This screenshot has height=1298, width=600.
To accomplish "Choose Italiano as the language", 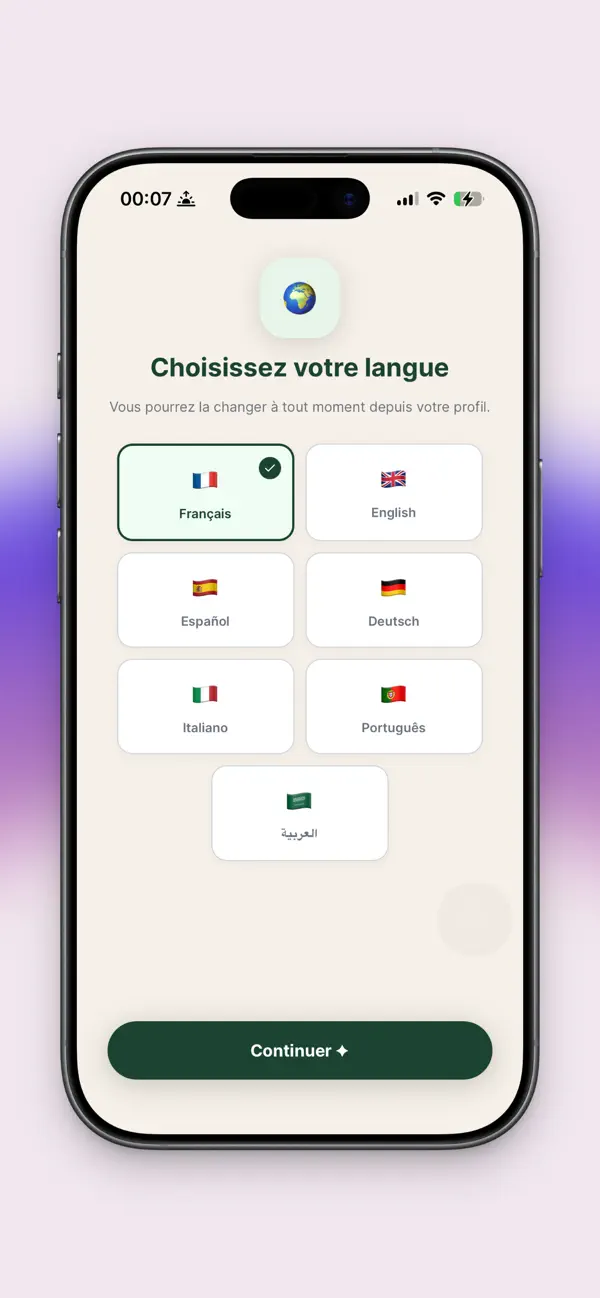I will (x=205, y=706).
